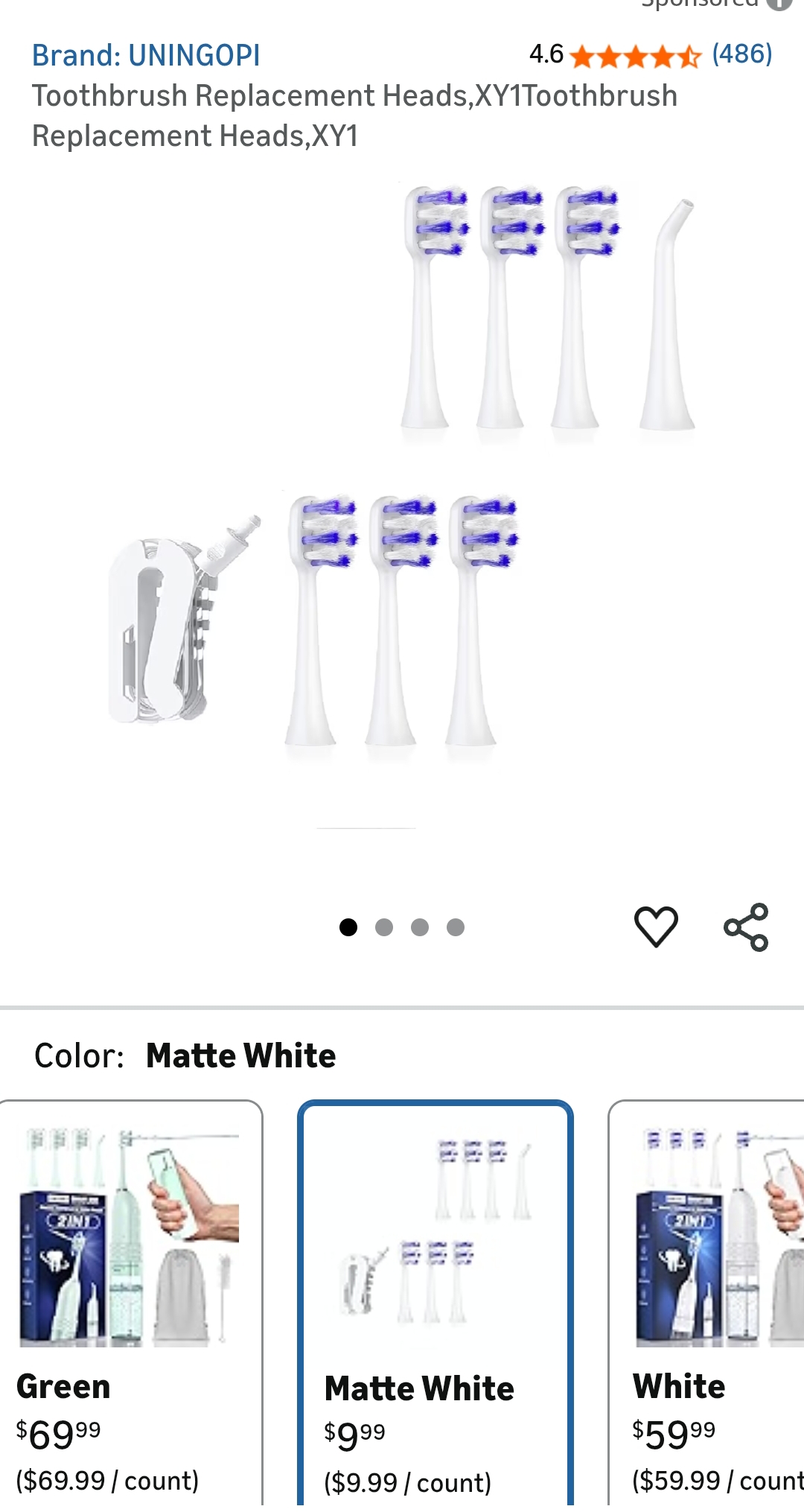The height and width of the screenshot is (1512, 804).
Task: Select the first carousel indicator dot
Action: point(347,927)
